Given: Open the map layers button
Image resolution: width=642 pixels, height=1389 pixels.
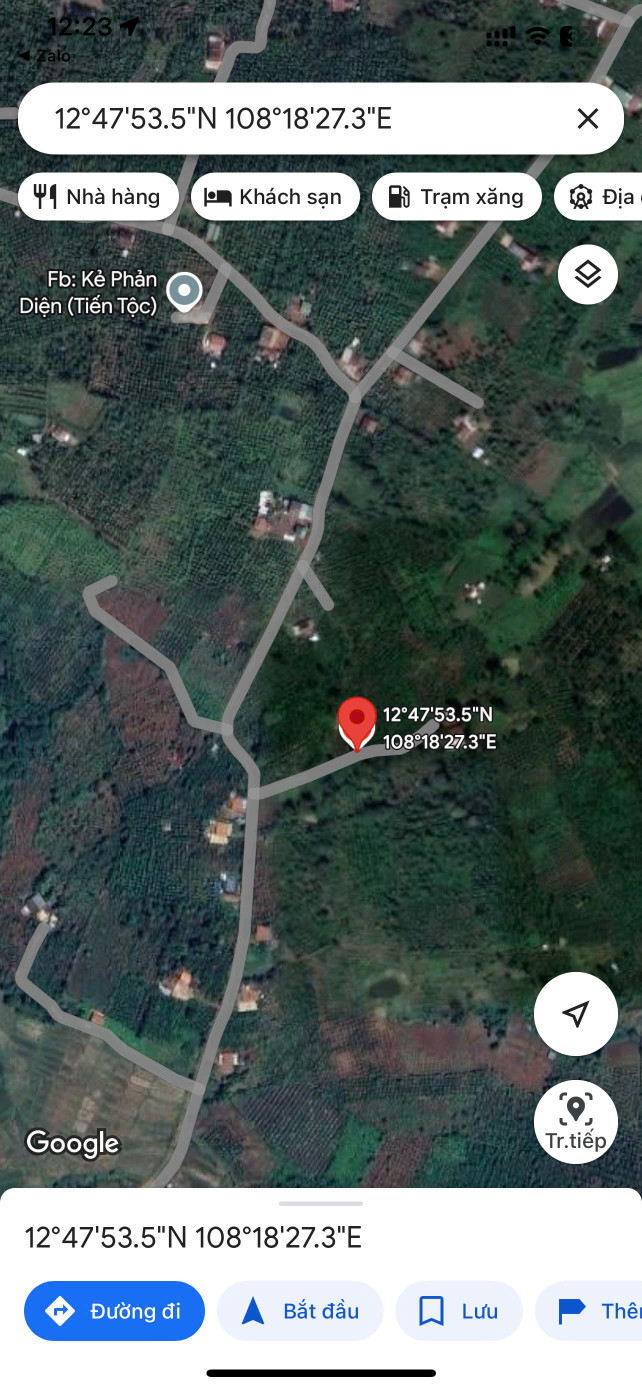Looking at the screenshot, I should click(588, 274).
